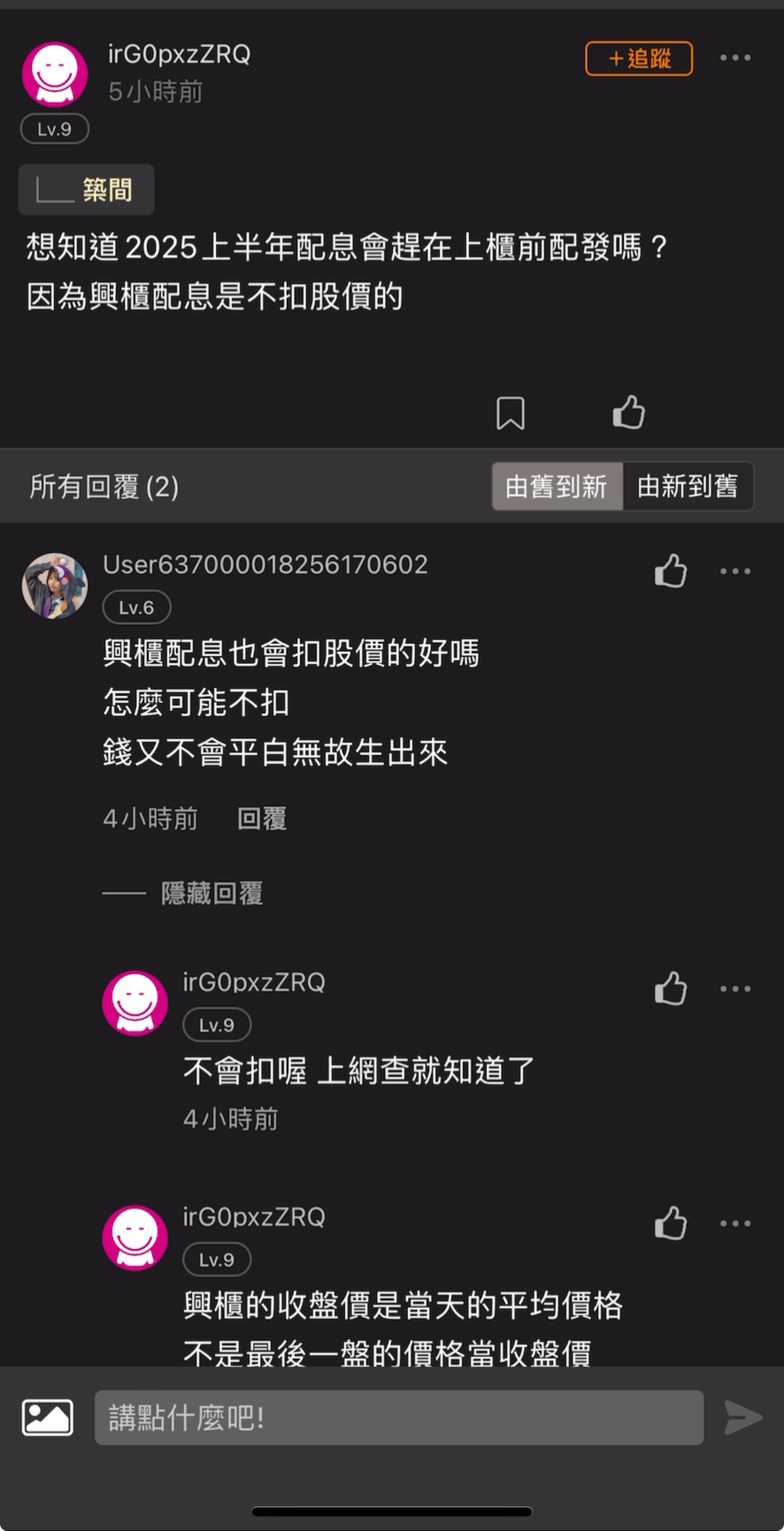
Task: Tap the Lv.9 level badge
Action: tap(54, 128)
